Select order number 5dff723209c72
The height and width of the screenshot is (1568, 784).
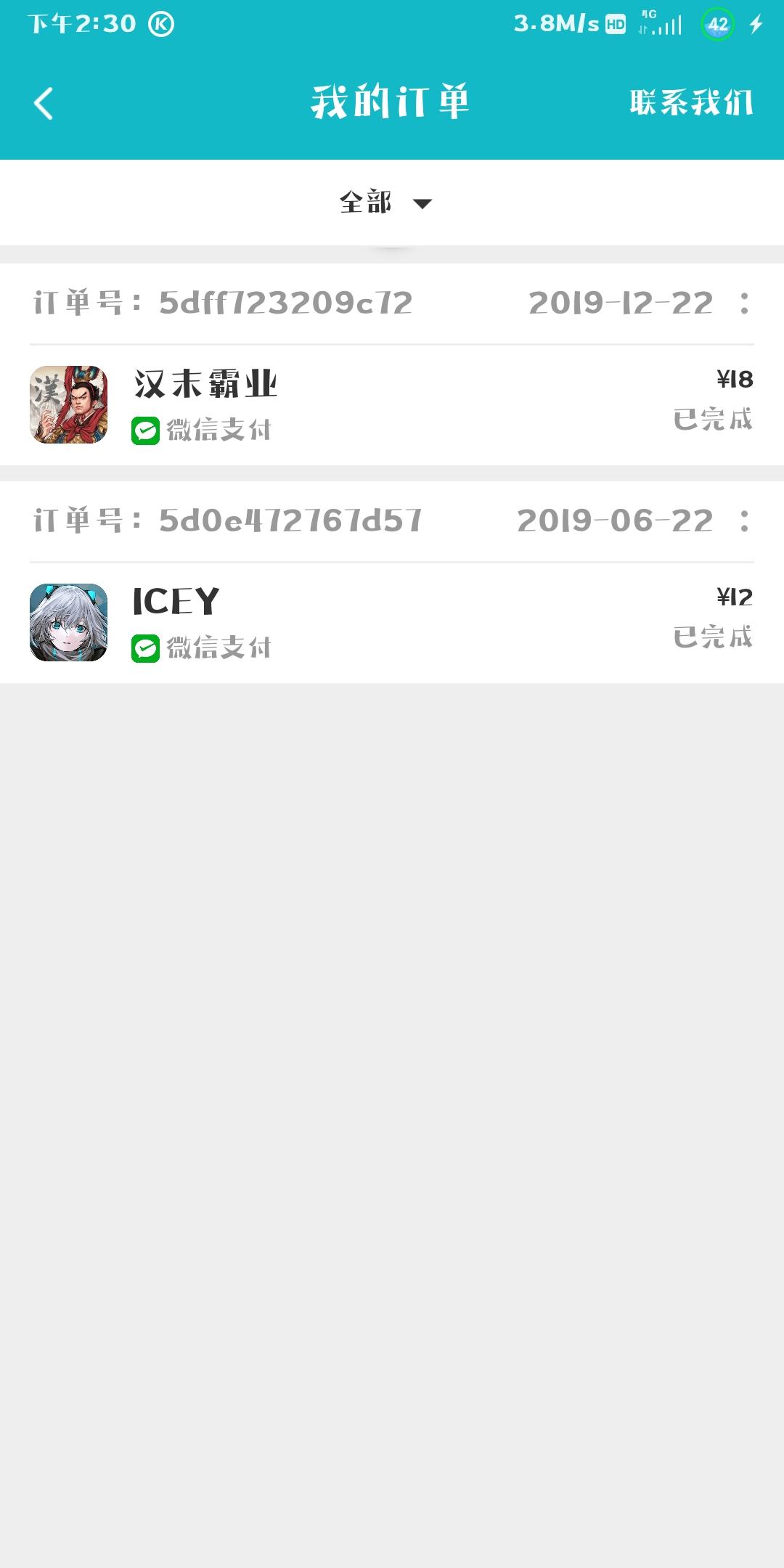pyautogui.click(x=283, y=303)
